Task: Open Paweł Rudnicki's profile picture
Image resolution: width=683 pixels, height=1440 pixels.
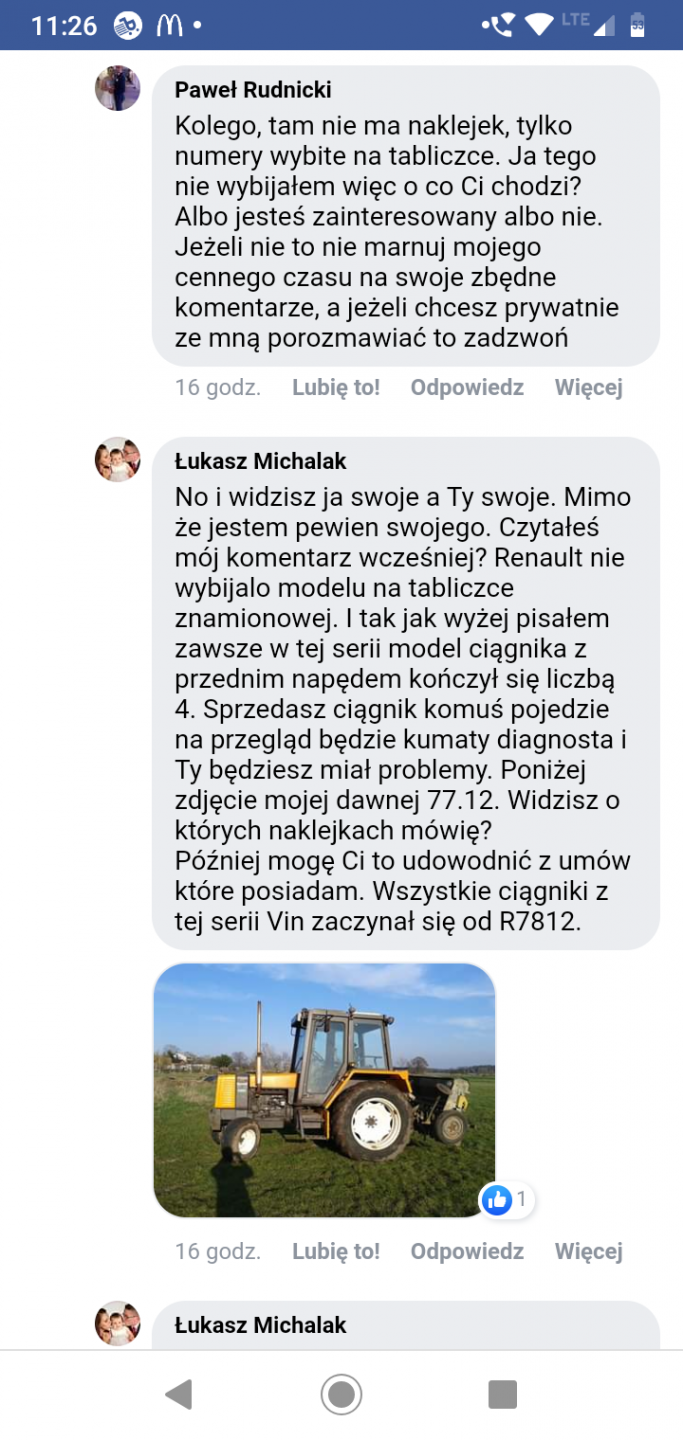Action: tap(118, 88)
